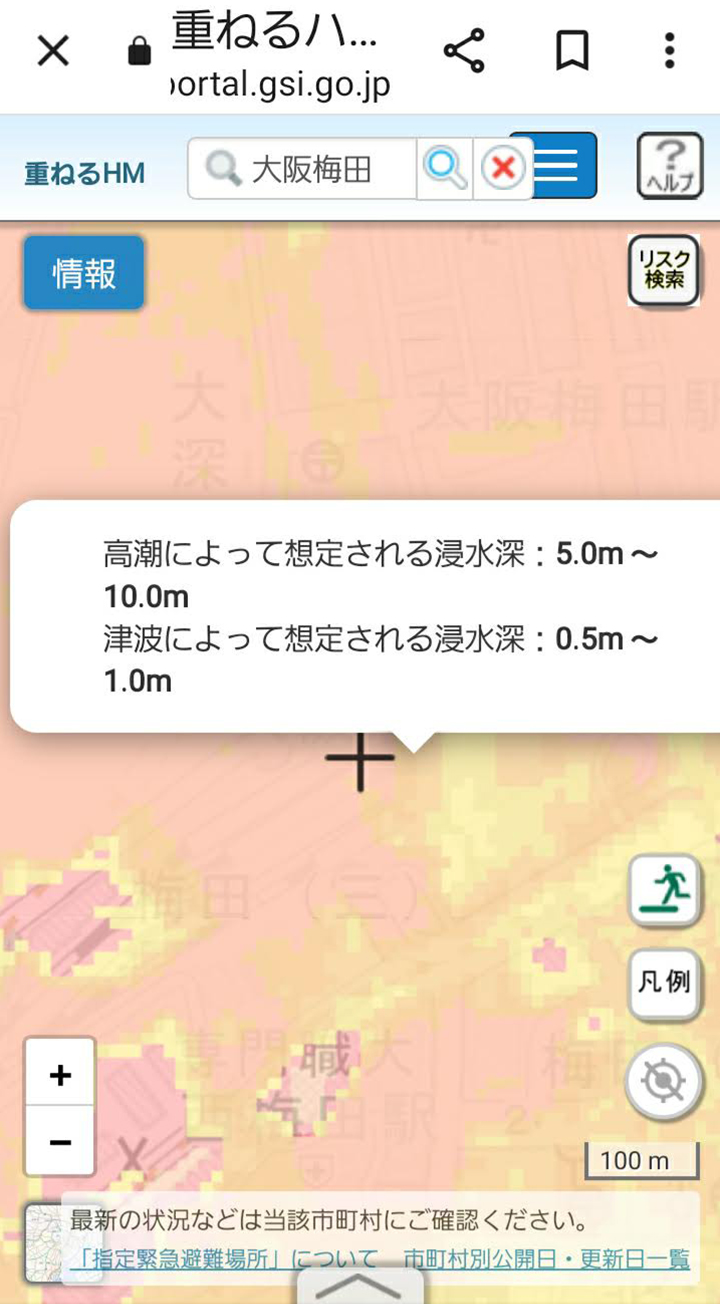
Task: Zoom out the map with minus
Action: click(60, 1141)
